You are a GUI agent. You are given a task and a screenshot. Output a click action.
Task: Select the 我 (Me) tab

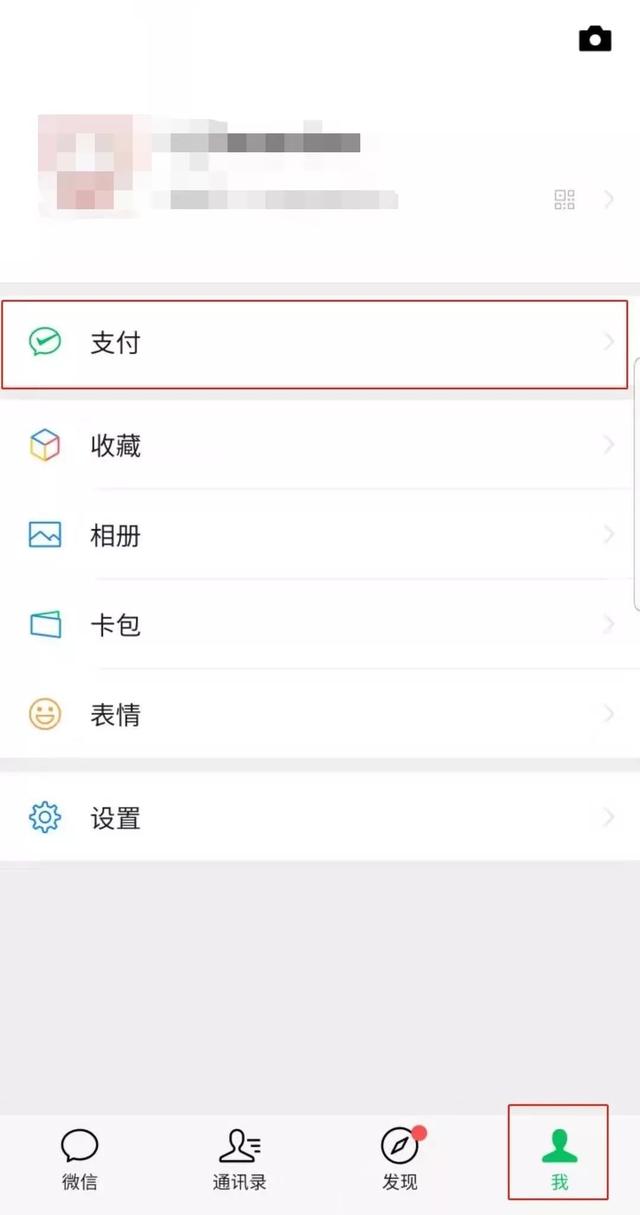point(559,1152)
